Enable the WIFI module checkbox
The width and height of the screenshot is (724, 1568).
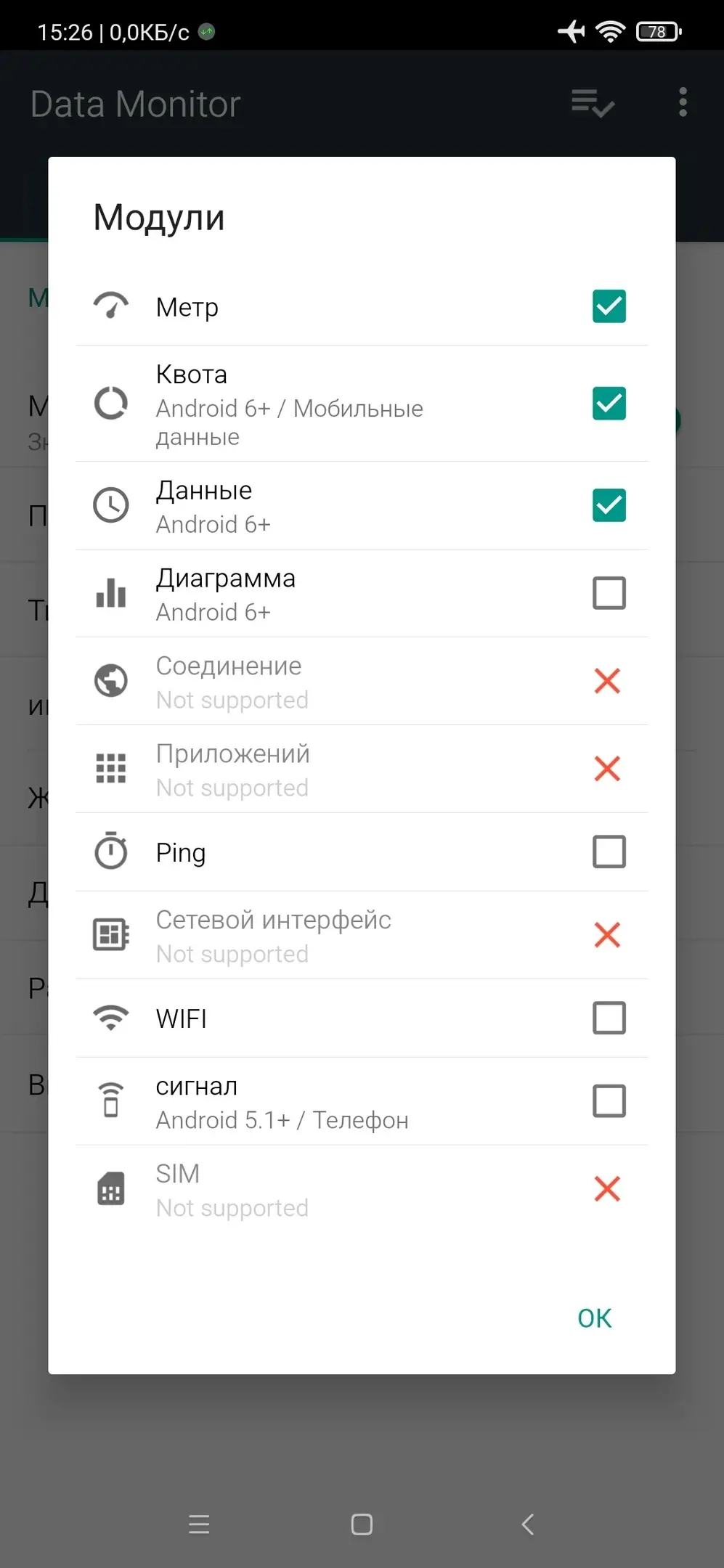point(609,1018)
